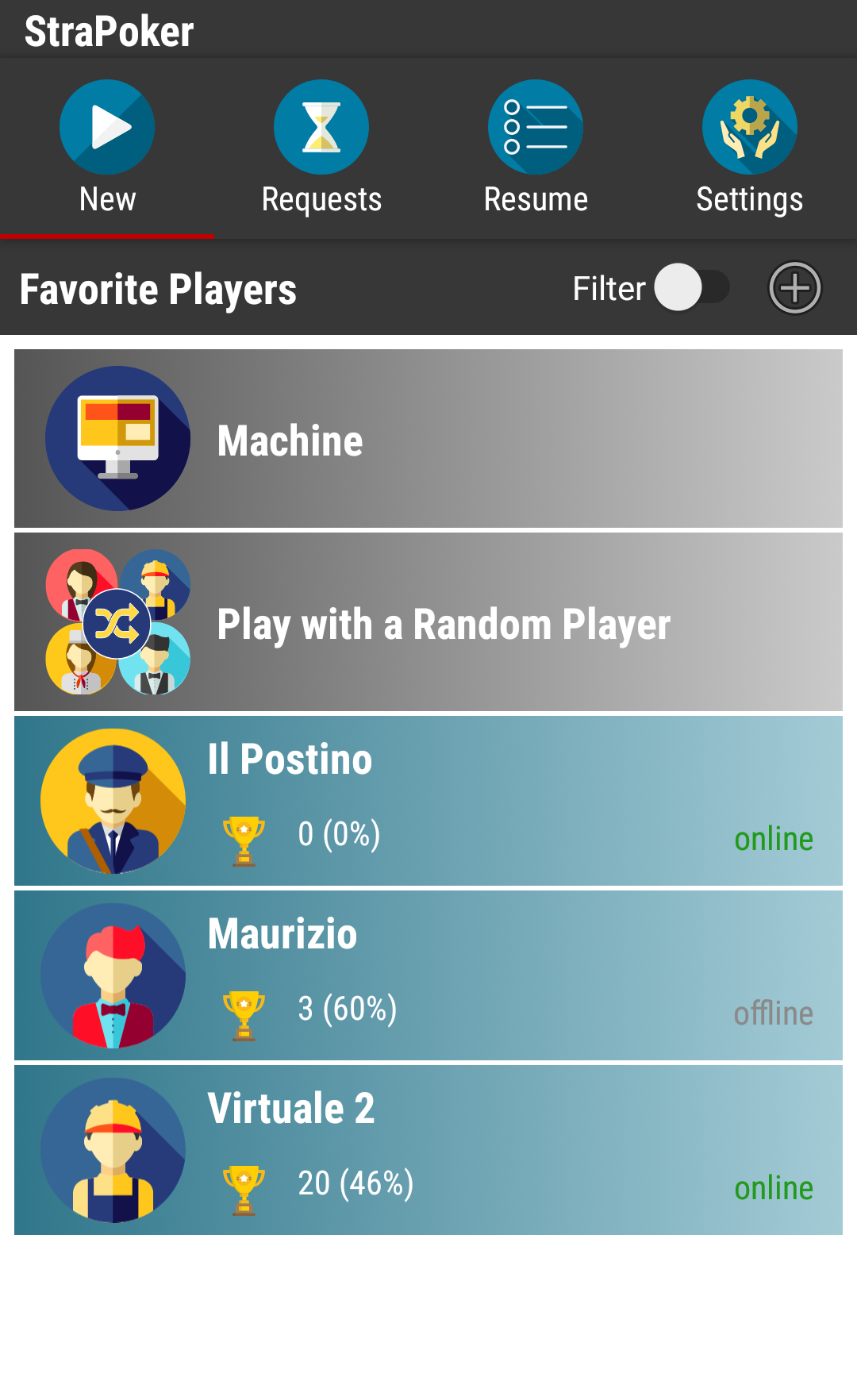This screenshot has width=857, height=1400.
Task: Open Settings via the gear-in-hands icon
Action: click(x=750, y=127)
